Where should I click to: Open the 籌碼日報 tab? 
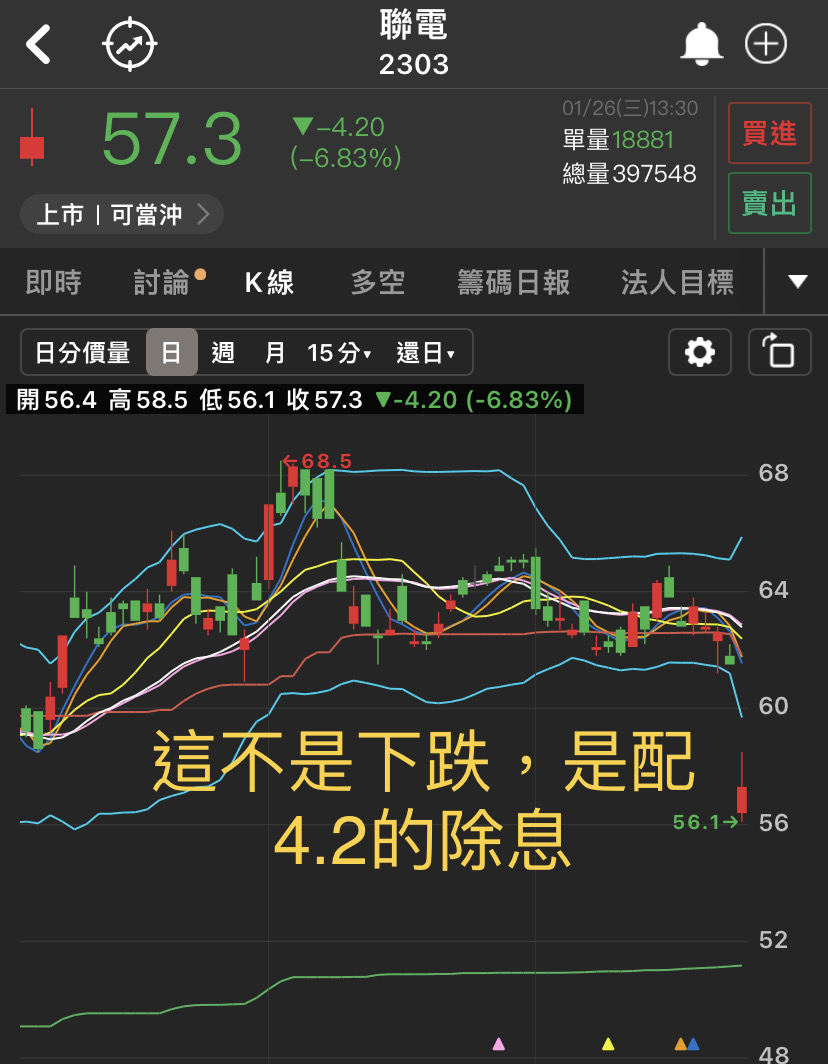[x=513, y=283]
